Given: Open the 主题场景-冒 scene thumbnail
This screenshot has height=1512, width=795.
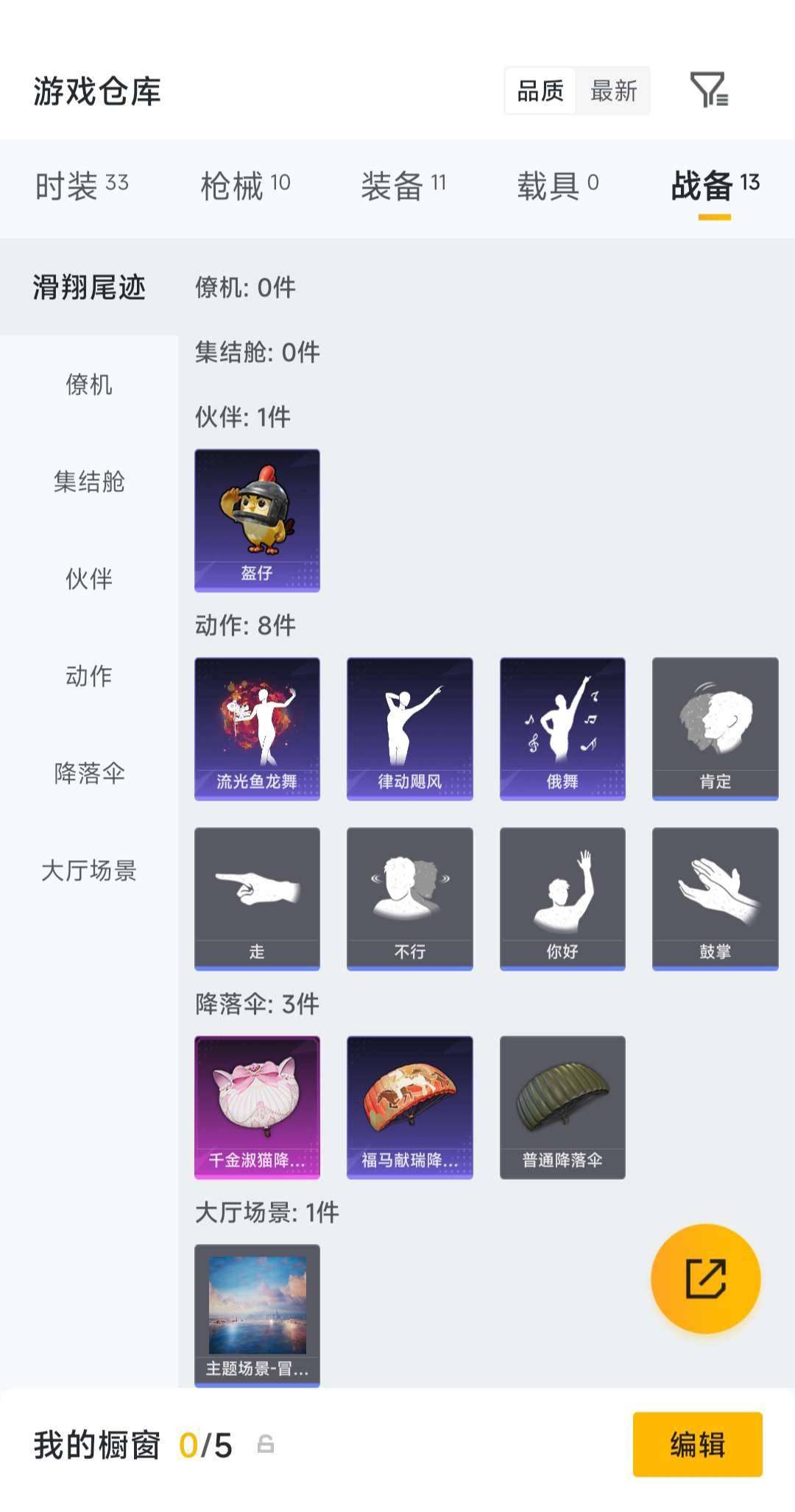Looking at the screenshot, I should (257, 1313).
